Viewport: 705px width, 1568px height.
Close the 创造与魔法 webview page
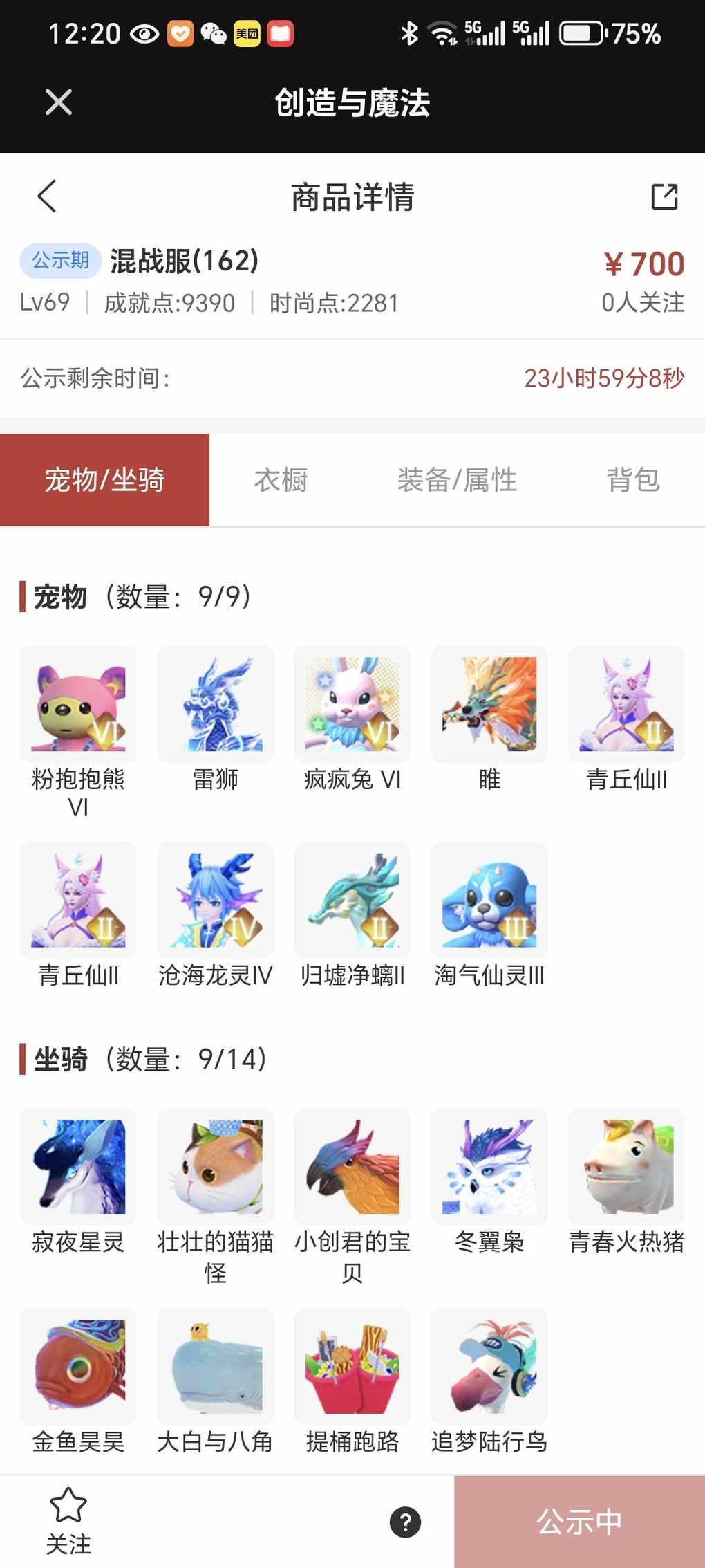point(58,102)
